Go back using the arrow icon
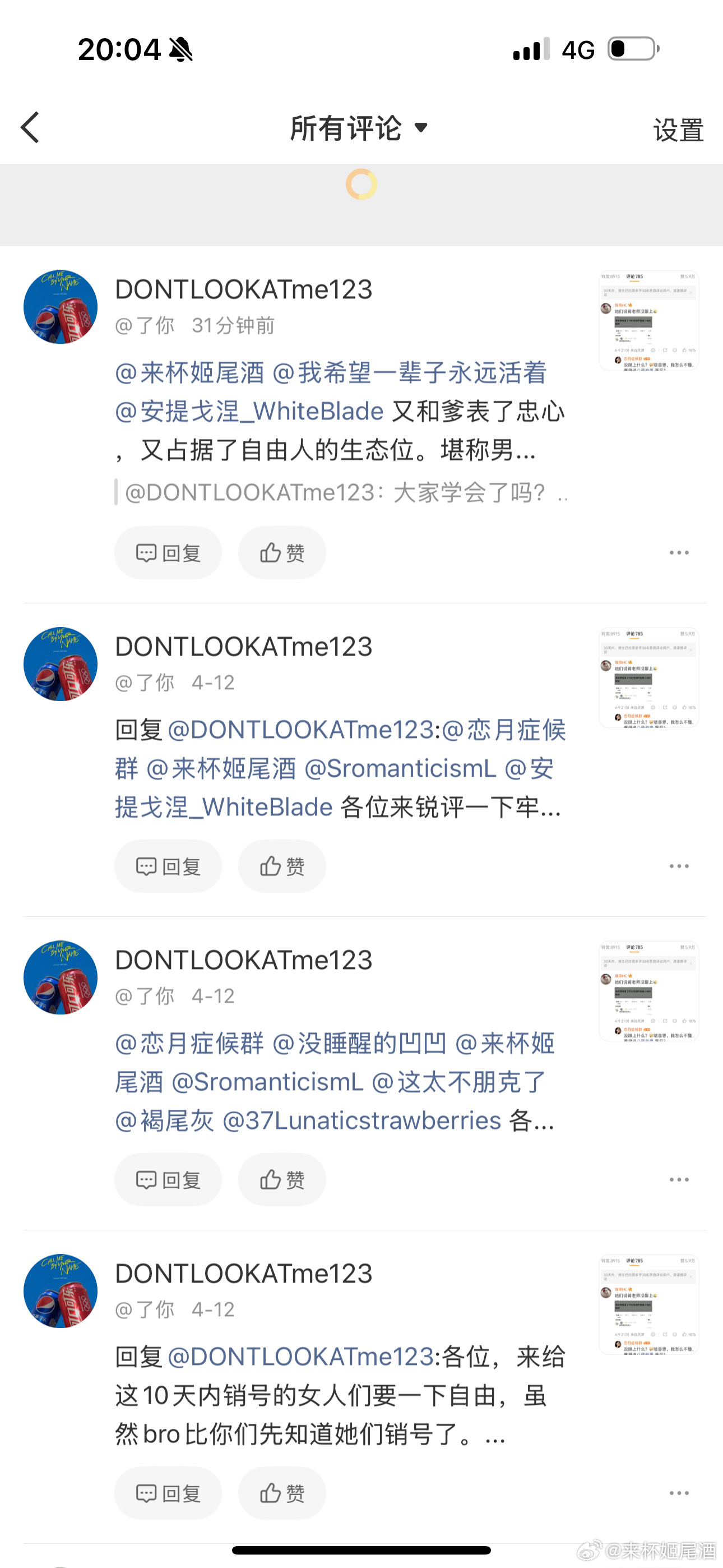Screen dimensions: 723x1568 (x=30, y=128)
